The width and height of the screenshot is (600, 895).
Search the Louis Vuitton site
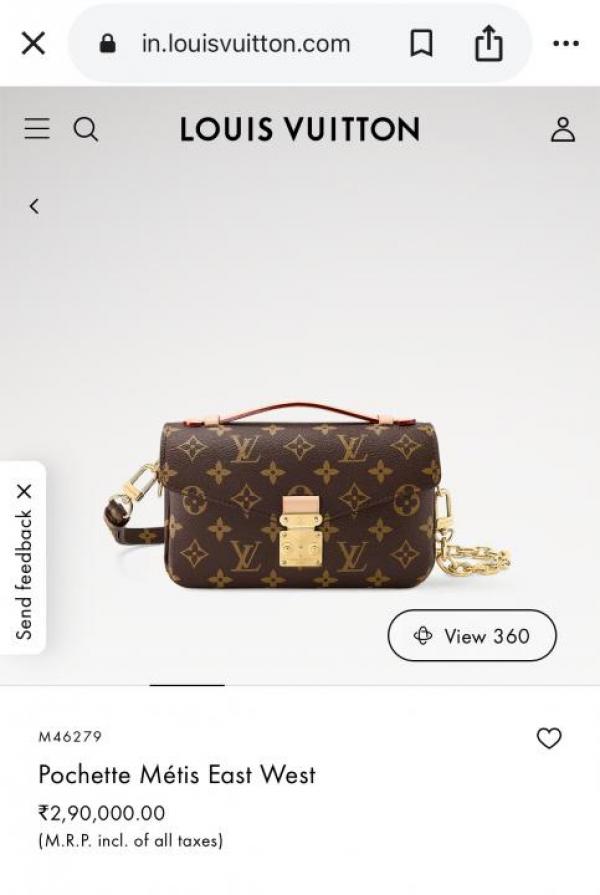(86, 129)
